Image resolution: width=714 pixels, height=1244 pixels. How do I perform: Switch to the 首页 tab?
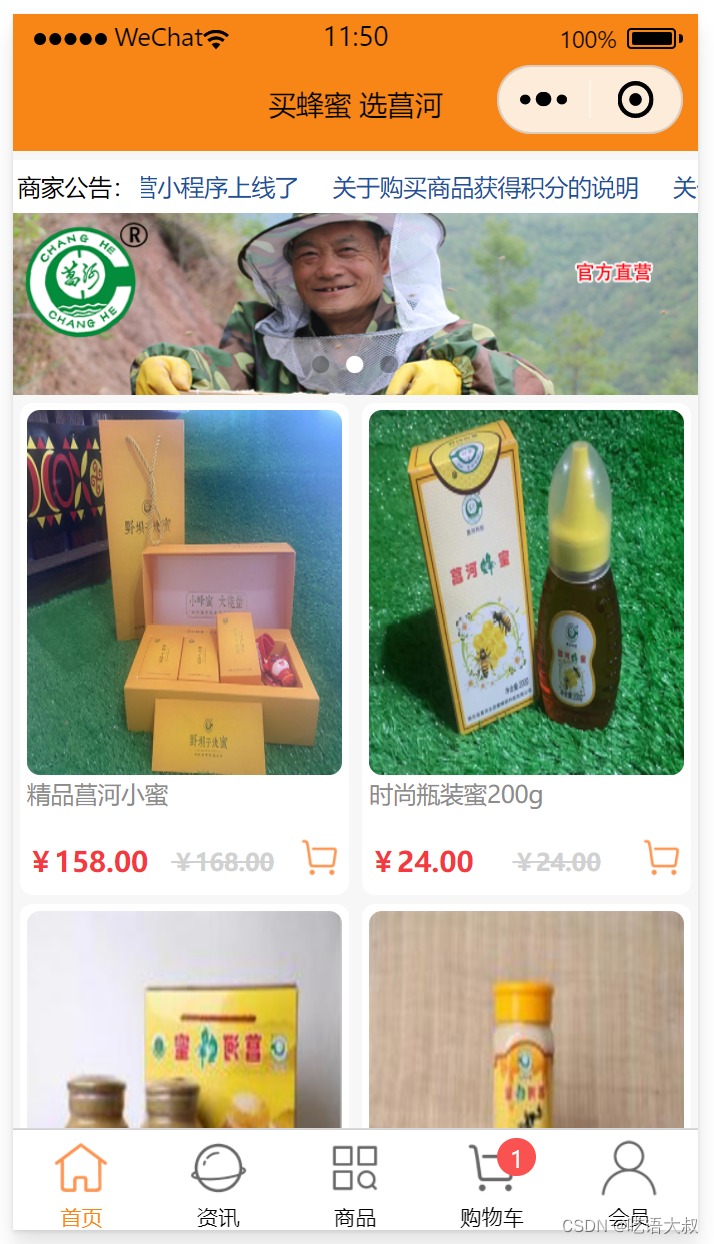click(x=81, y=1186)
